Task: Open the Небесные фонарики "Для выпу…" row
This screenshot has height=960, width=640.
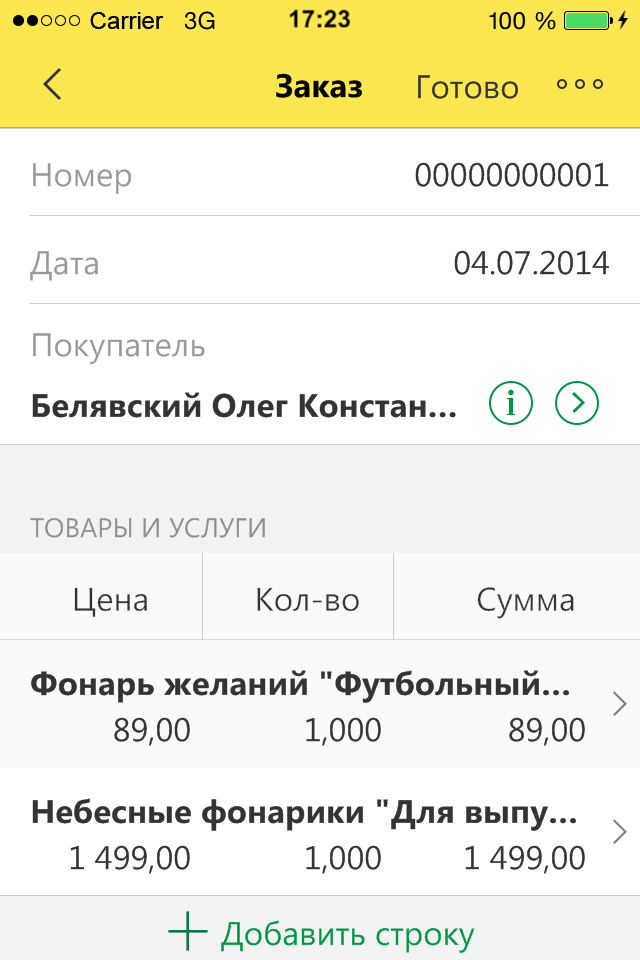Action: point(320,833)
